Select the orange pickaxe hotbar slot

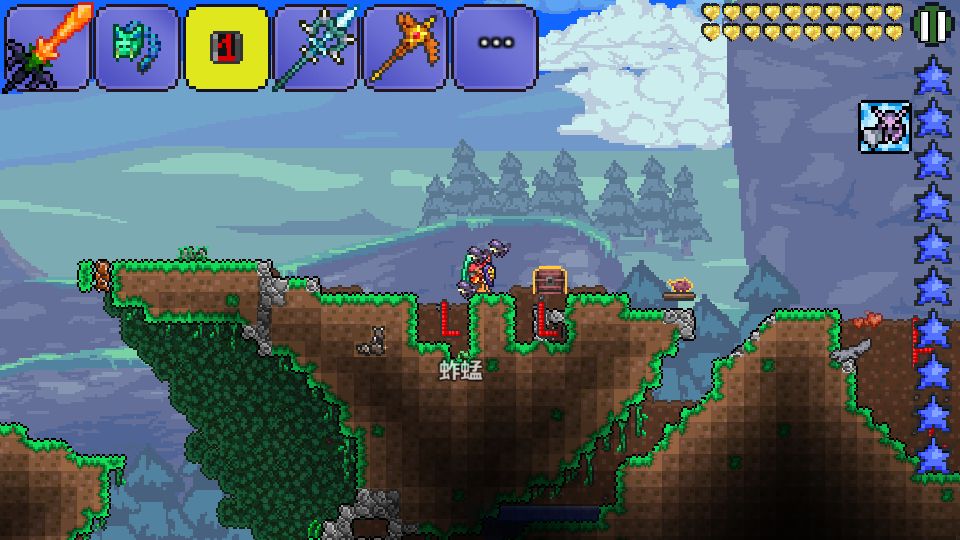[405, 47]
